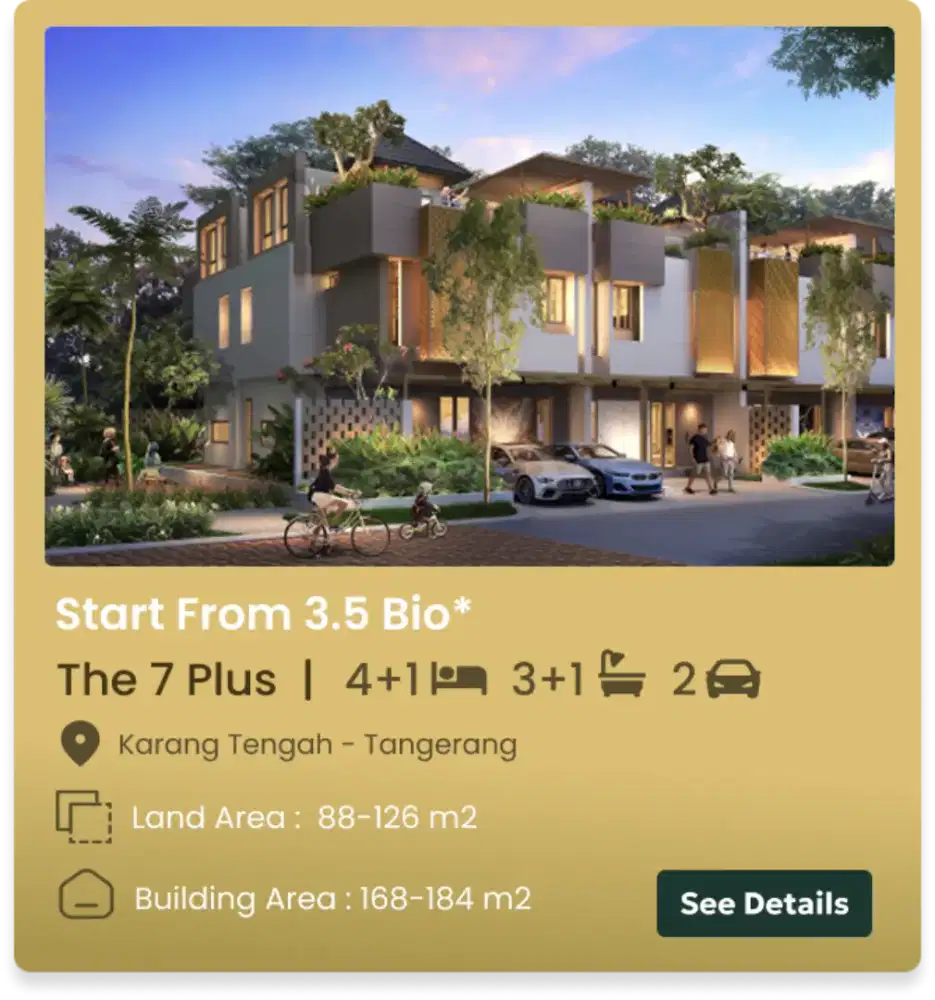This screenshot has height=1000, width=935.
Task: Click the asterisk after 3.5 Bio
Action: click(x=462, y=606)
